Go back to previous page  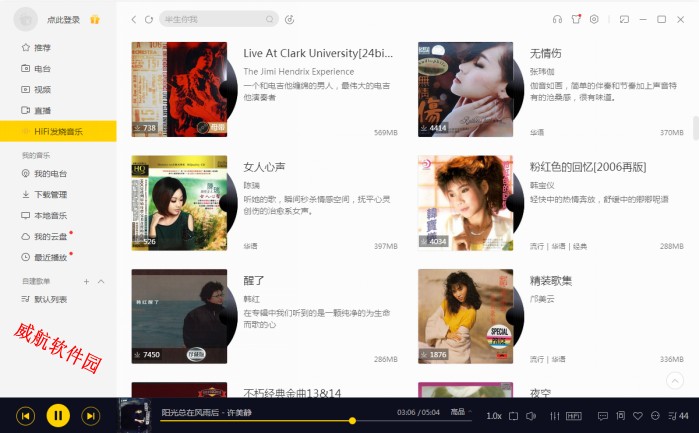(134, 19)
